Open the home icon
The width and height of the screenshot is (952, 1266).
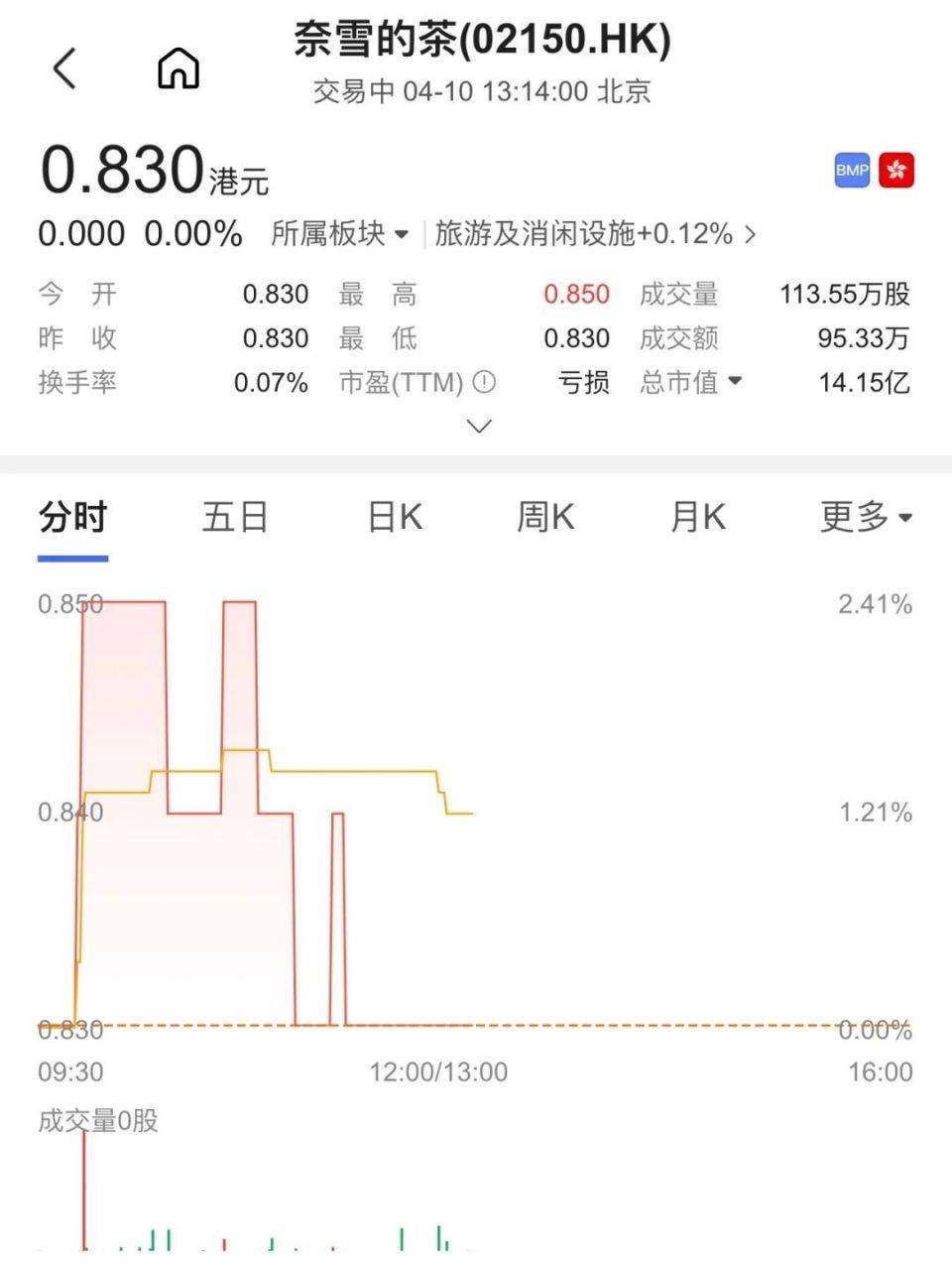point(178,68)
